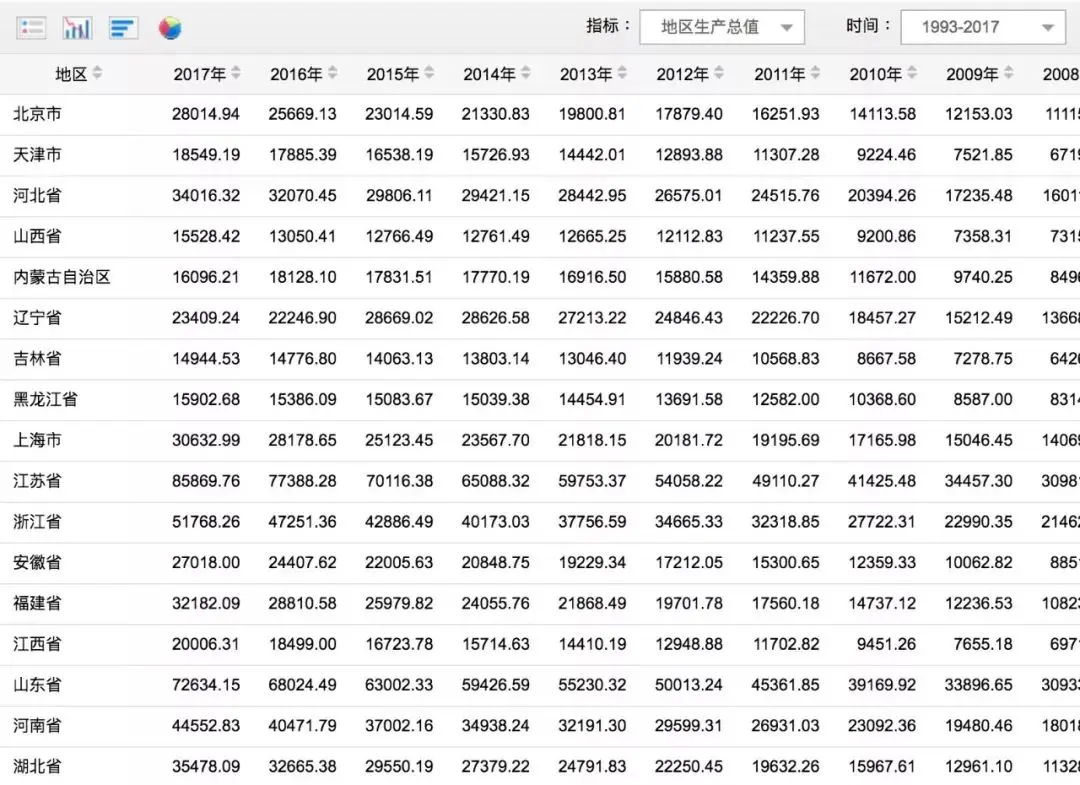1080x785 pixels.
Task: Show data as horizontal bar chart
Action: click(123, 28)
